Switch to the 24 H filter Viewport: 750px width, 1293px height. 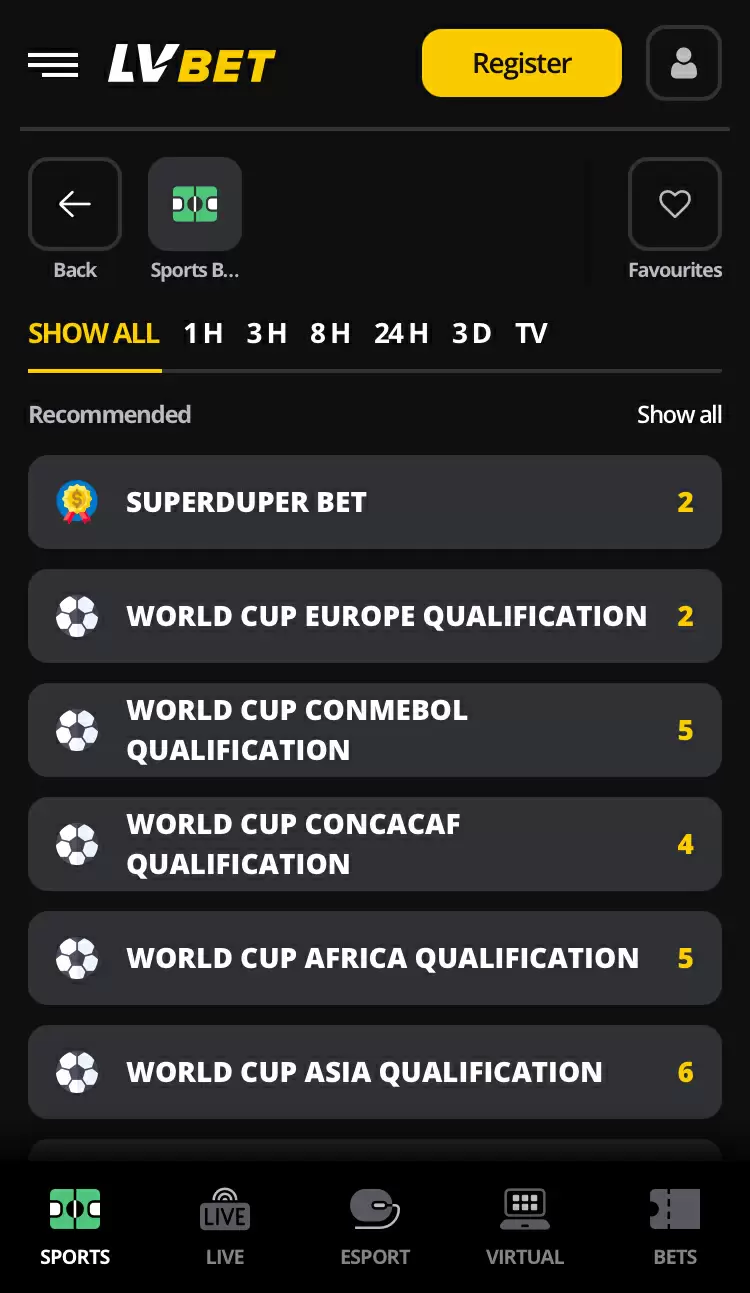(x=401, y=334)
